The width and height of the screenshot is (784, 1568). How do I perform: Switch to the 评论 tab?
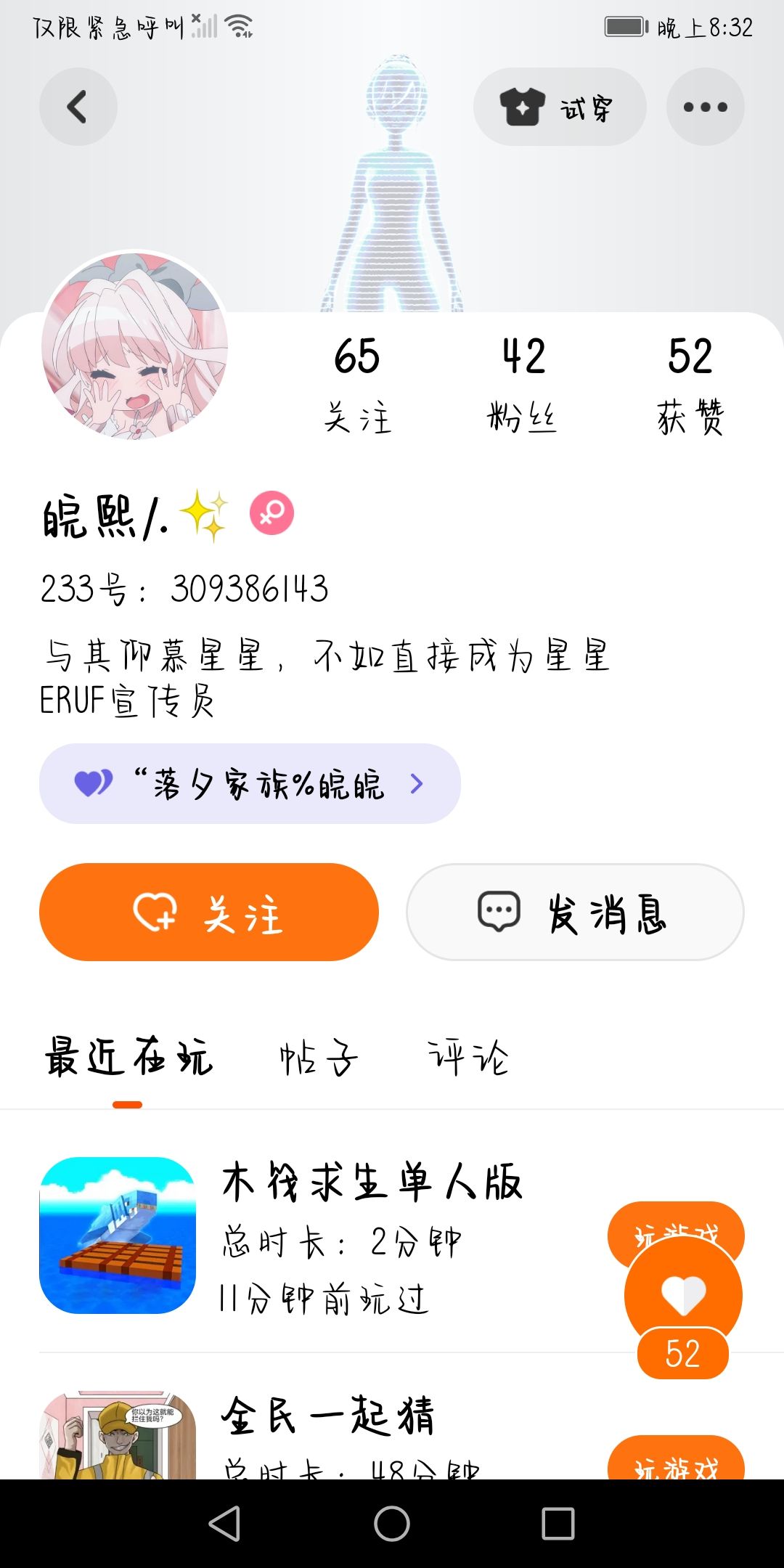pyautogui.click(x=467, y=1058)
